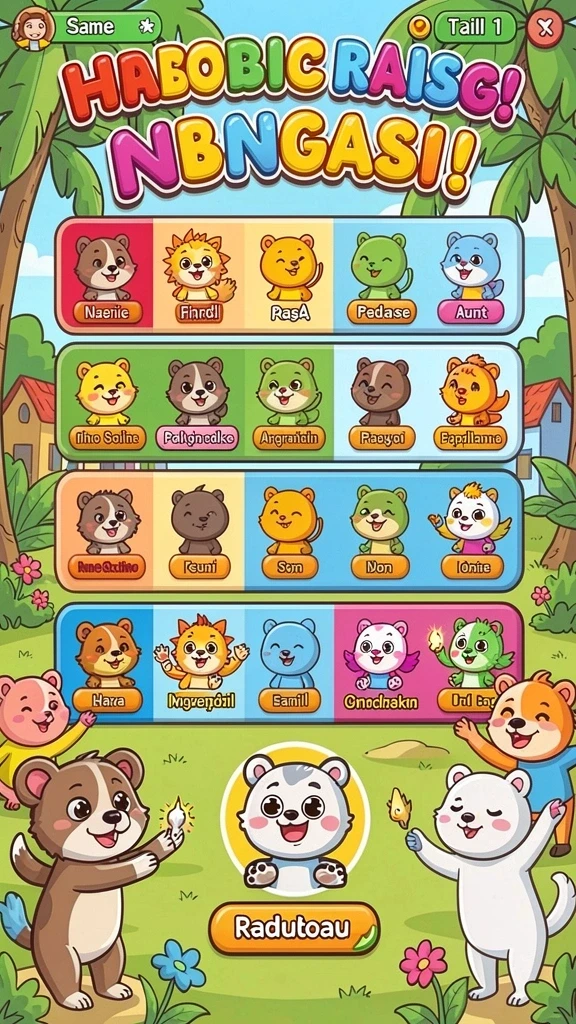The width and height of the screenshot is (576, 1024).
Task: Select the Pedase green character
Action: click(381, 274)
